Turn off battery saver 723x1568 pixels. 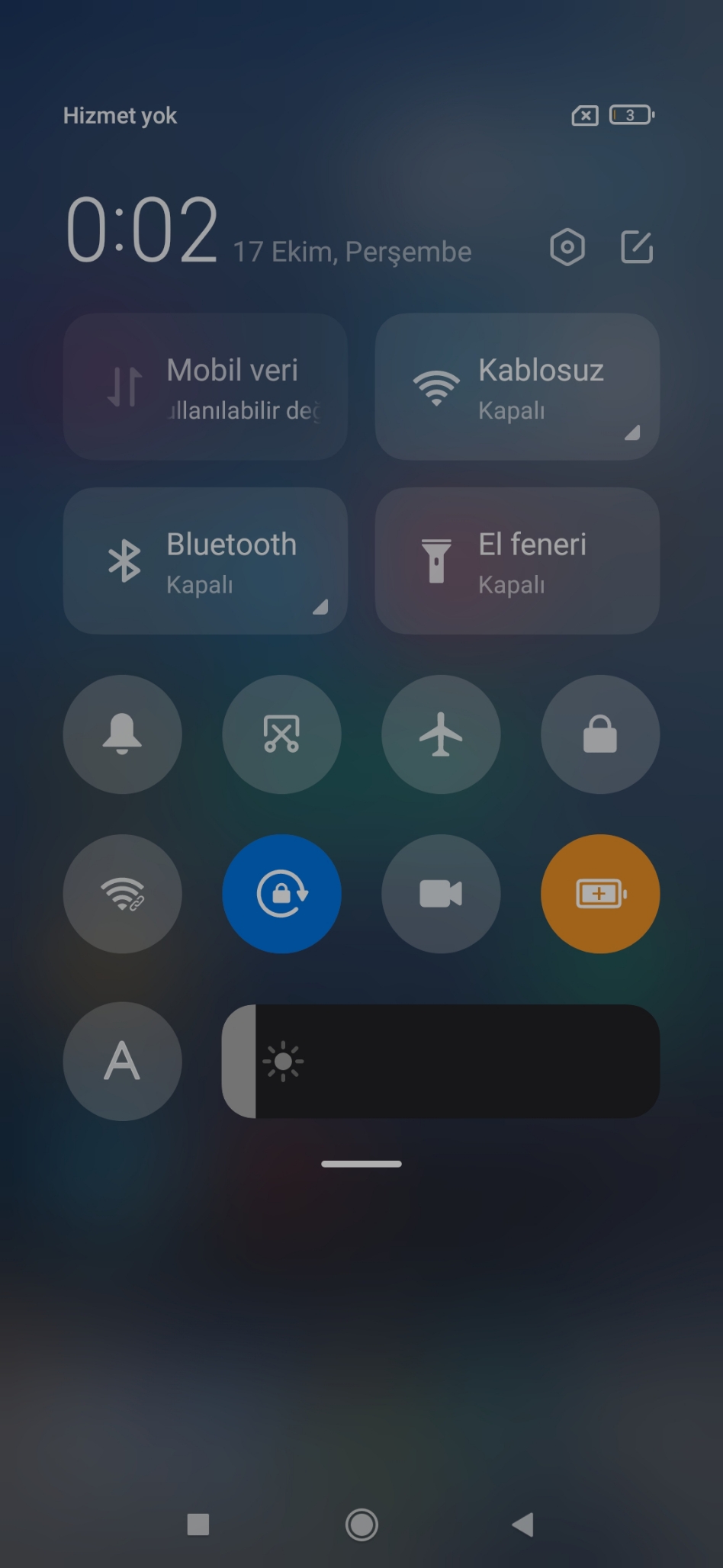point(600,894)
